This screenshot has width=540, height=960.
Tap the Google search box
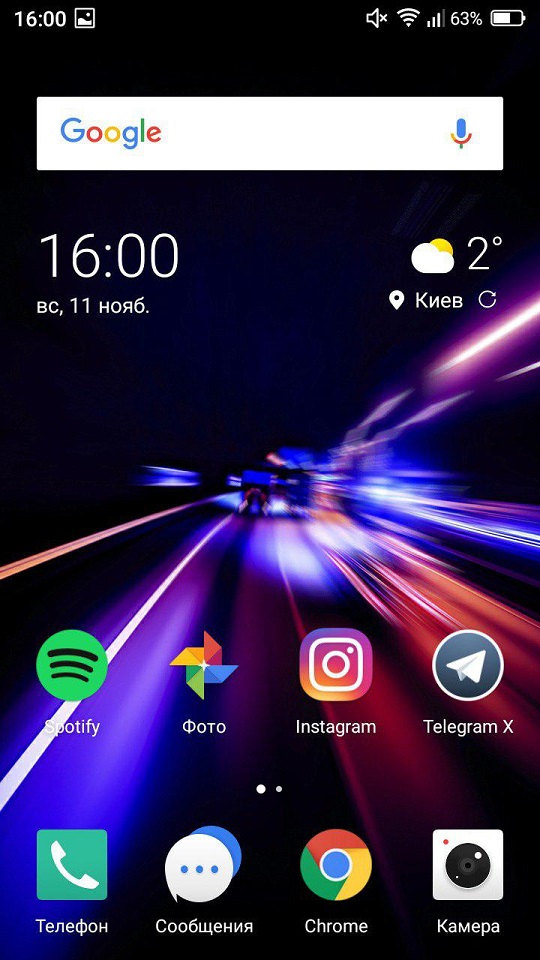(x=269, y=133)
